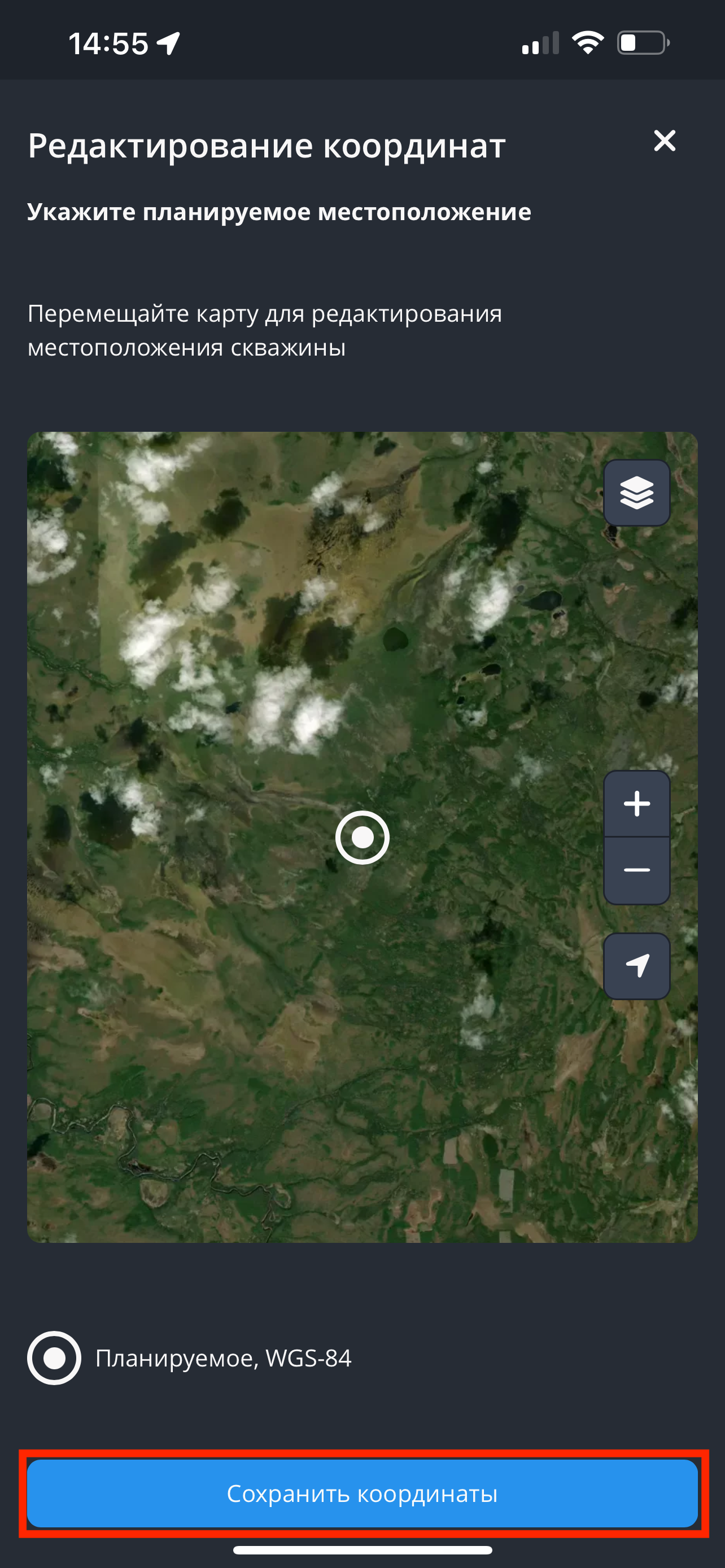Open the map layers selector
Viewport: 725px width, 1568px height.
tap(637, 492)
